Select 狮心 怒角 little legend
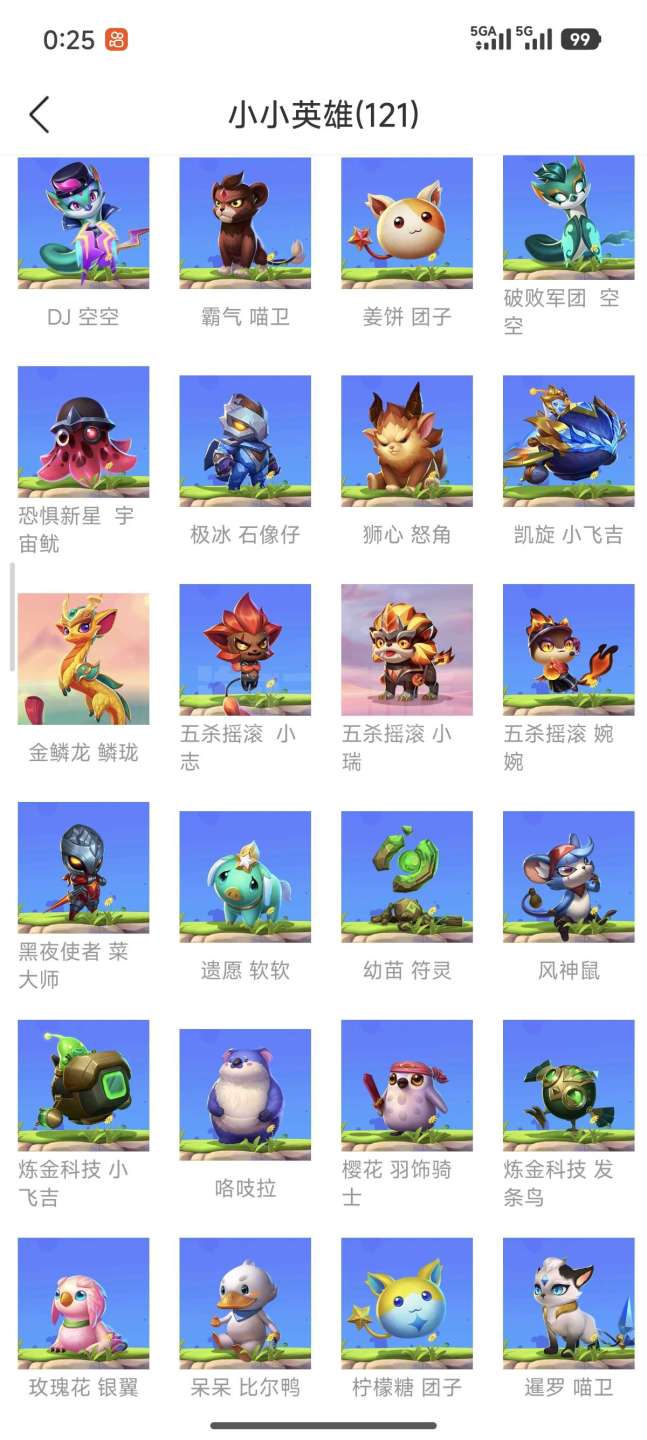Image resolution: width=647 pixels, height=1440 pixels. click(x=407, y=441)
